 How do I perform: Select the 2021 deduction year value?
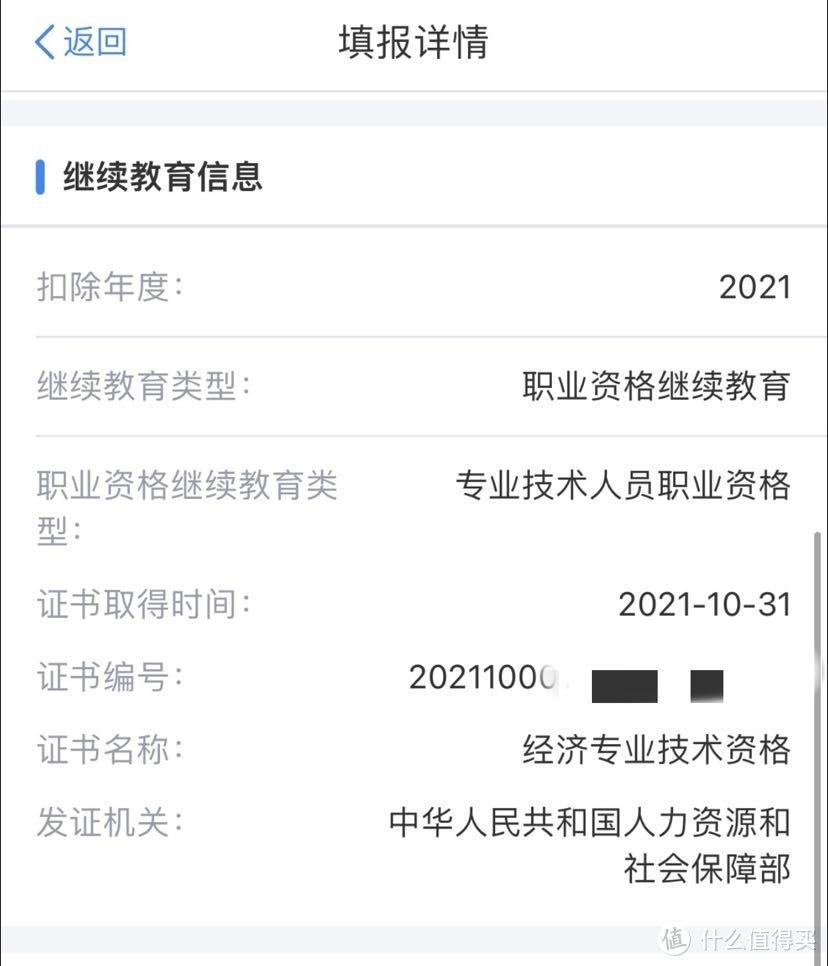[x=755, y=287]
